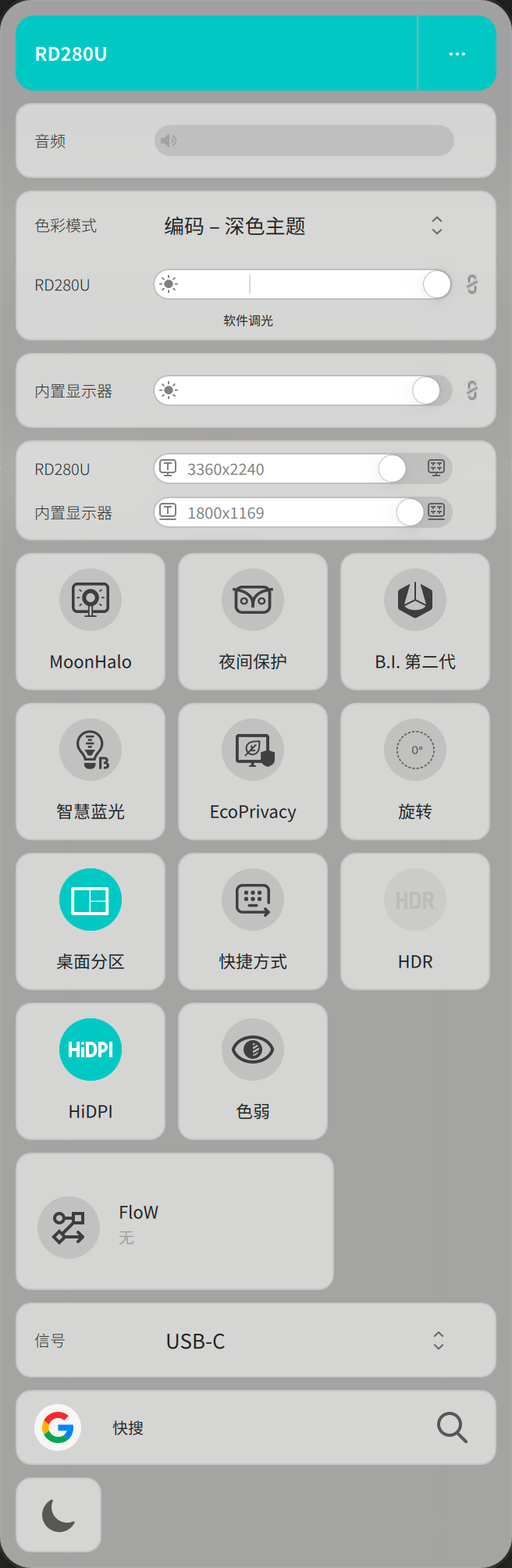Open 快捷方式 shortcuts
512x1568 pixels.
253,921
